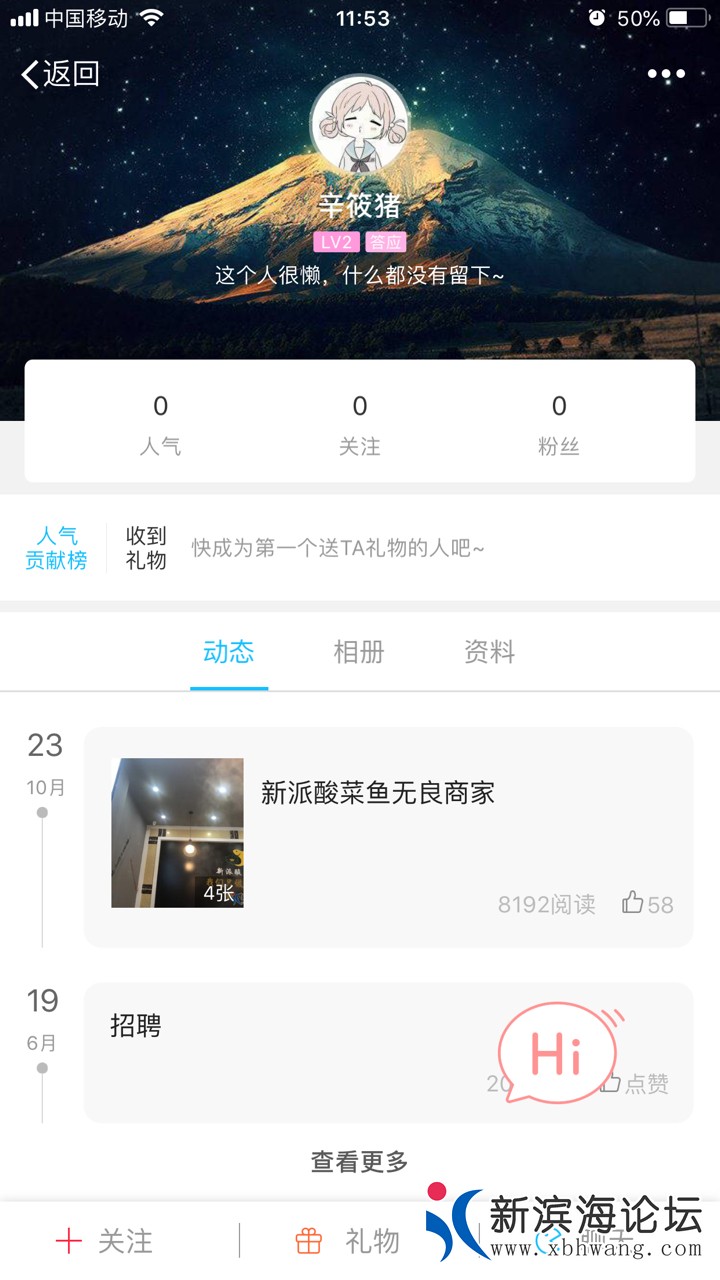View the 粉丝 followers count
Screen dimensions: 720x1280
(x=558, y=424)
